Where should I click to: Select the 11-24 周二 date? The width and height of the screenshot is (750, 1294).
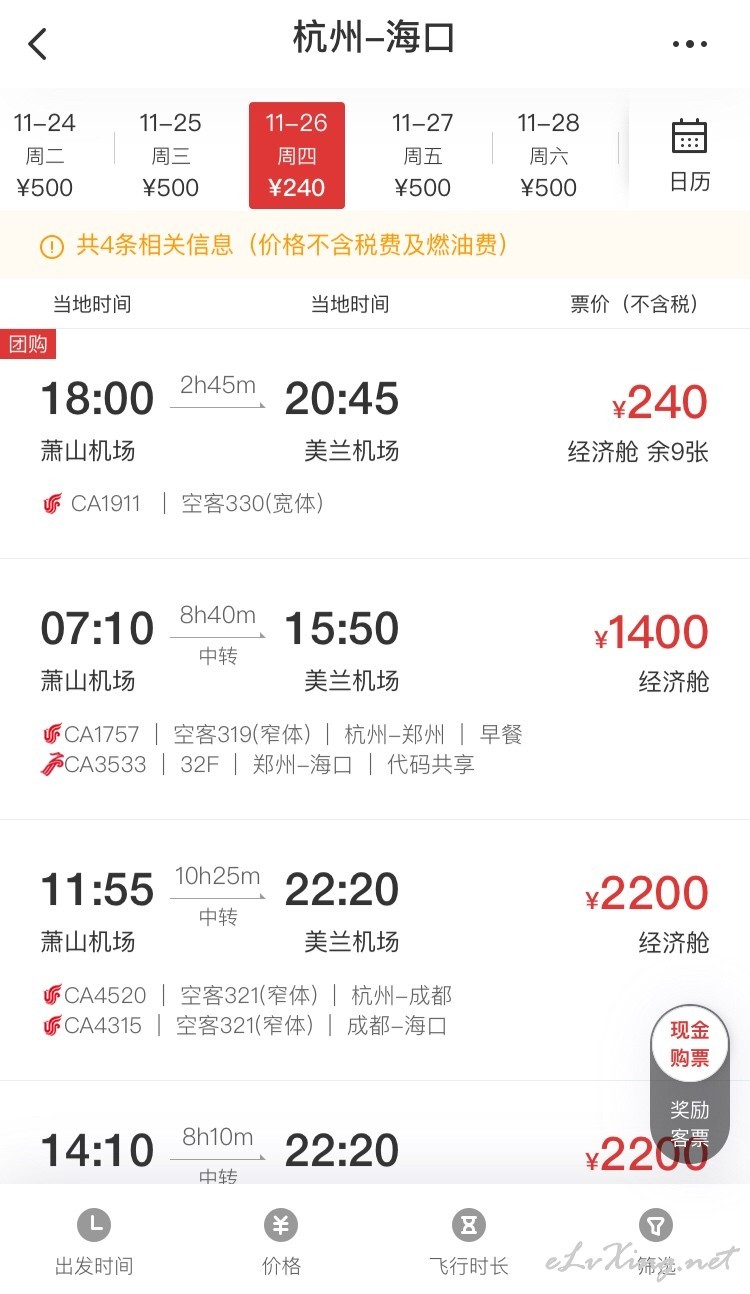45,155
